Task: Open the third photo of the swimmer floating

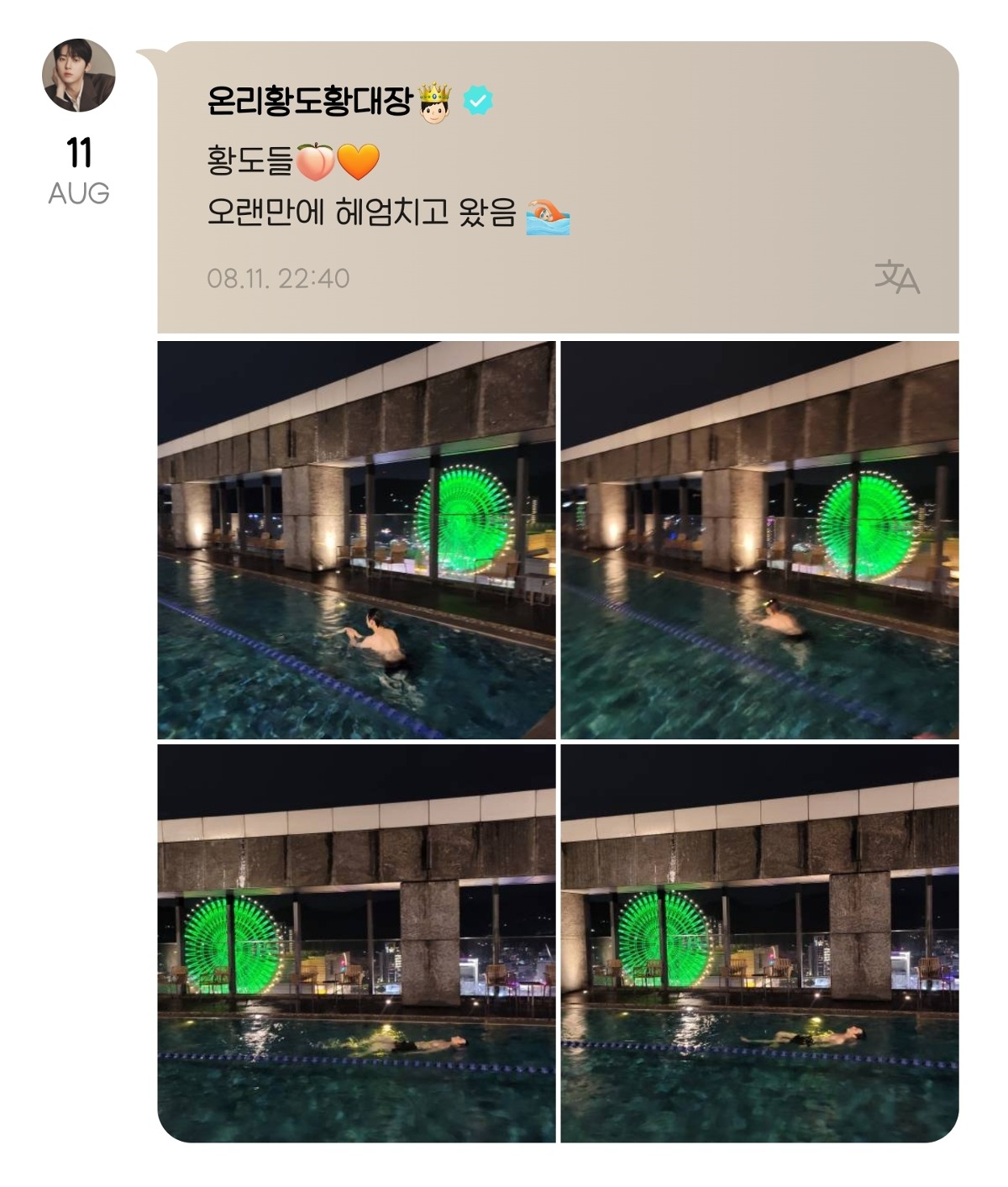Action: 356,943
